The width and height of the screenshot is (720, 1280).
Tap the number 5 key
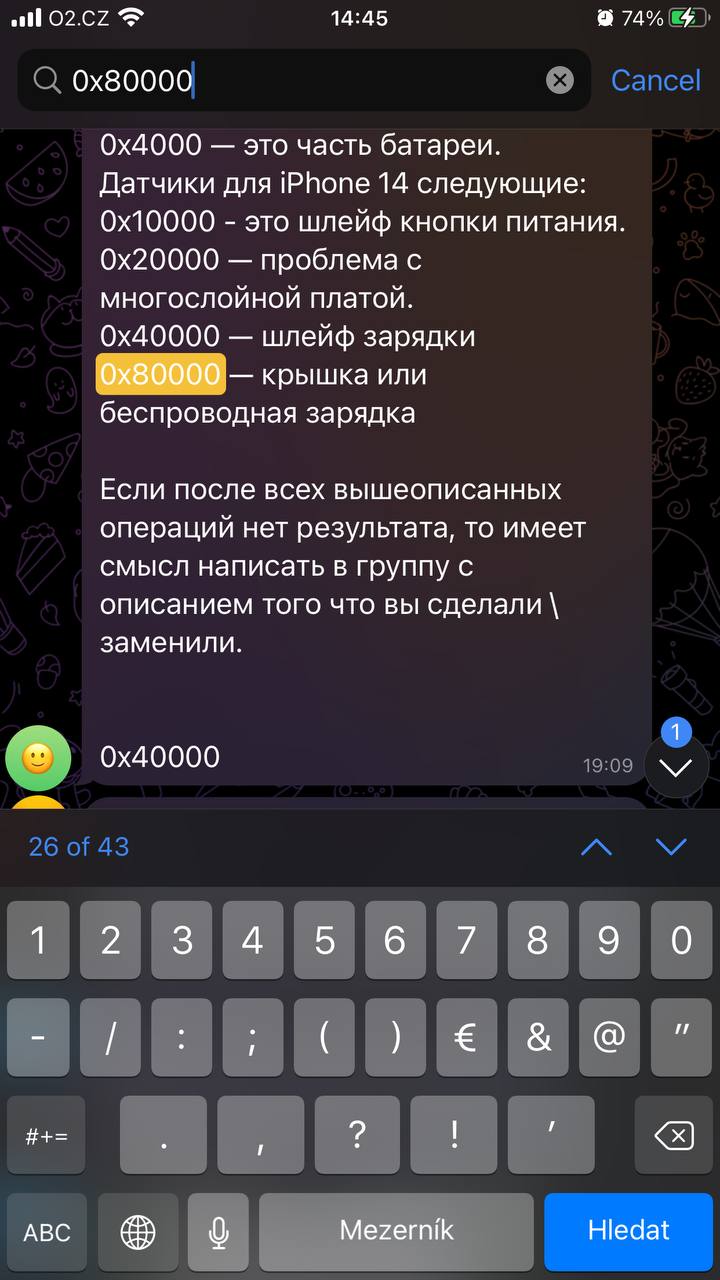pyautogui.click(x=324, y=940)
